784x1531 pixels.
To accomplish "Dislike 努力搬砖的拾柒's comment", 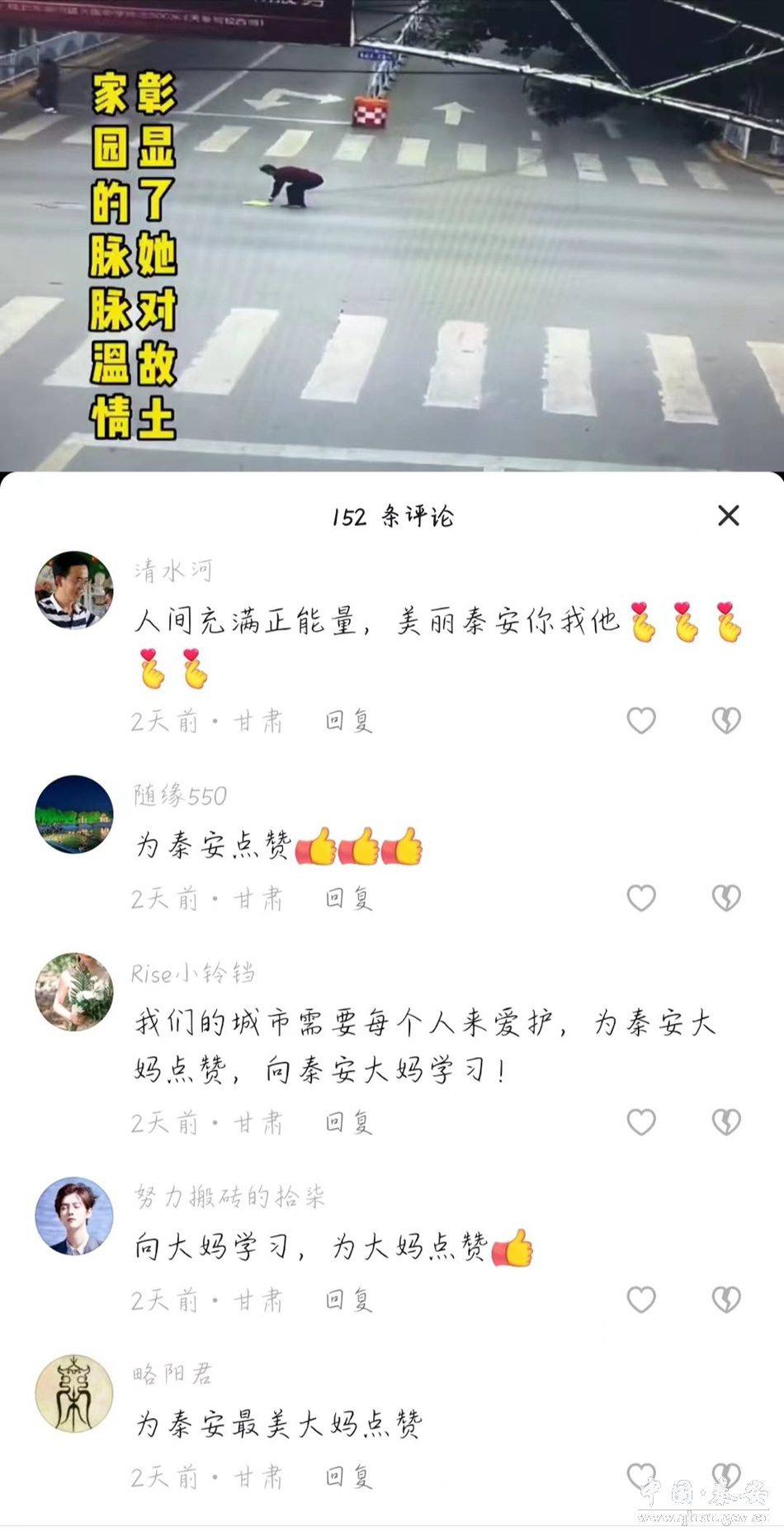I will 726,1300.
